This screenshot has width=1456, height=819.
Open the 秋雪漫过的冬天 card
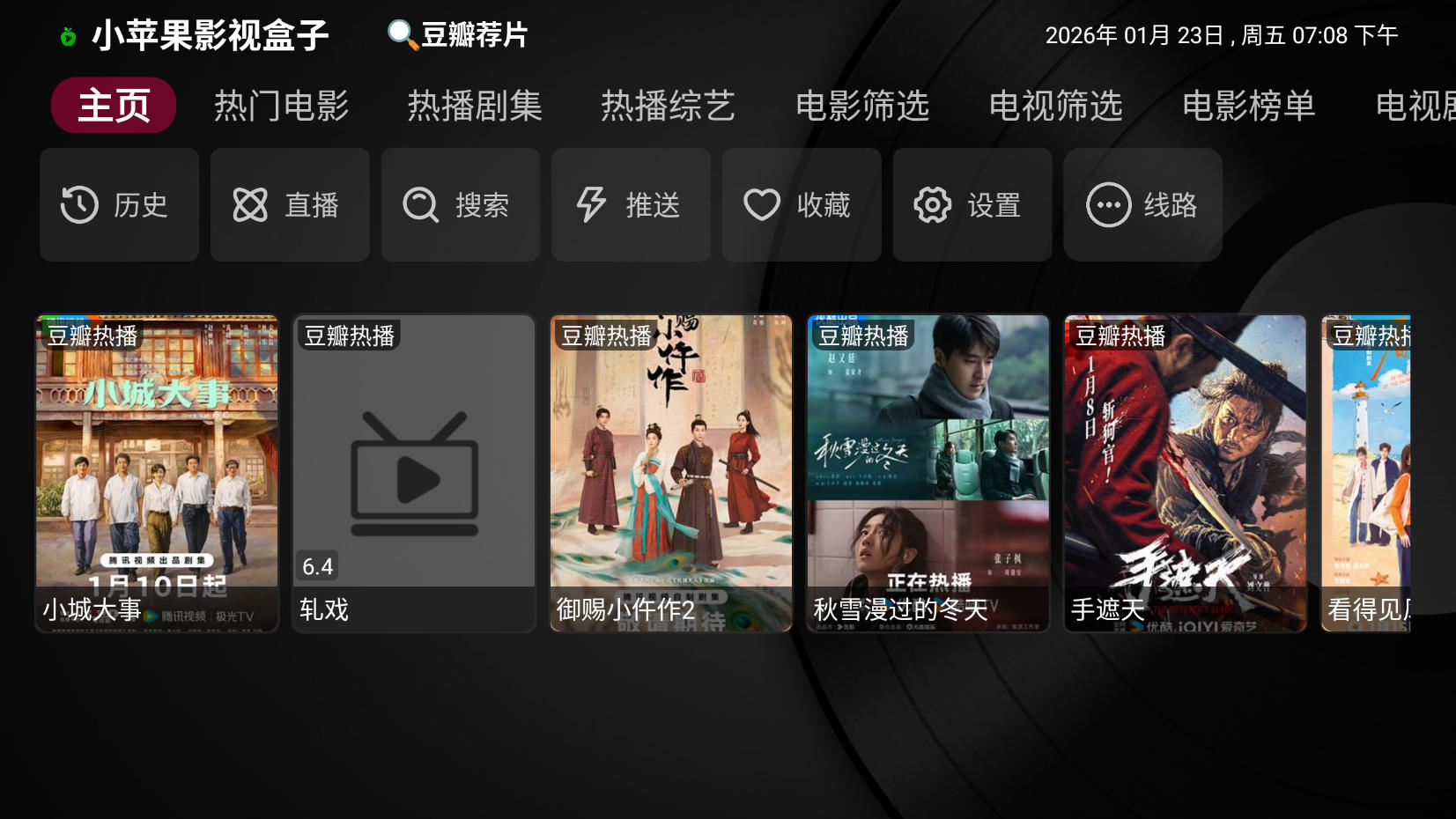(928, 473)
